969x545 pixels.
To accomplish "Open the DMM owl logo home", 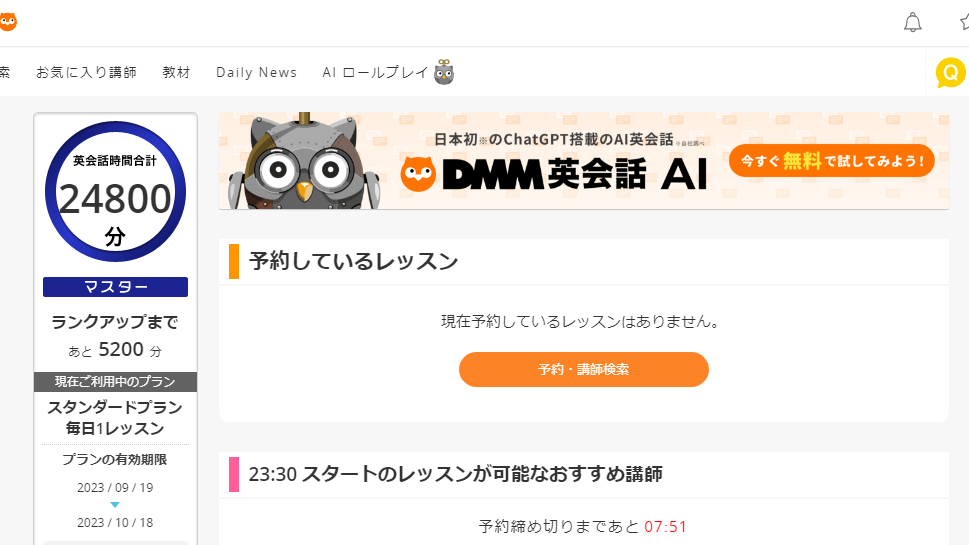I will (7, 21).
